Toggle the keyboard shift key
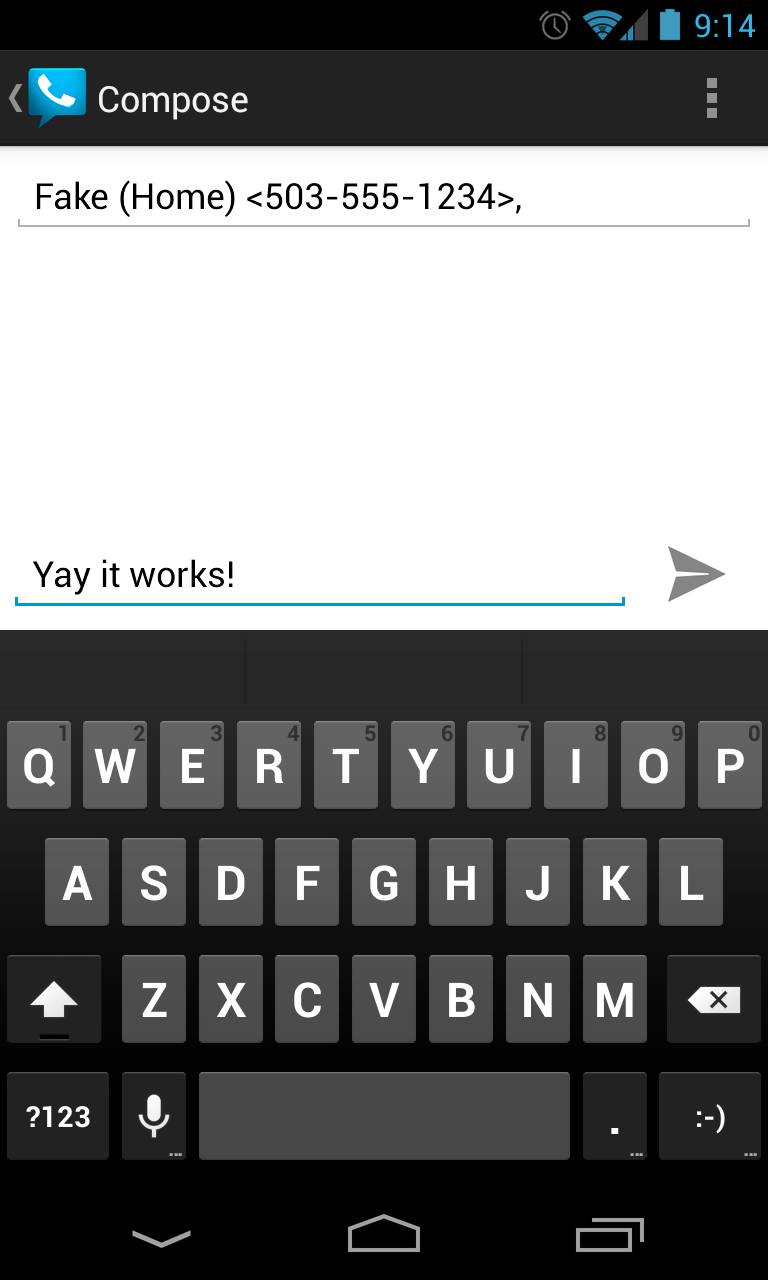This screenshot has width=768, height=1280. pos(54,999)
